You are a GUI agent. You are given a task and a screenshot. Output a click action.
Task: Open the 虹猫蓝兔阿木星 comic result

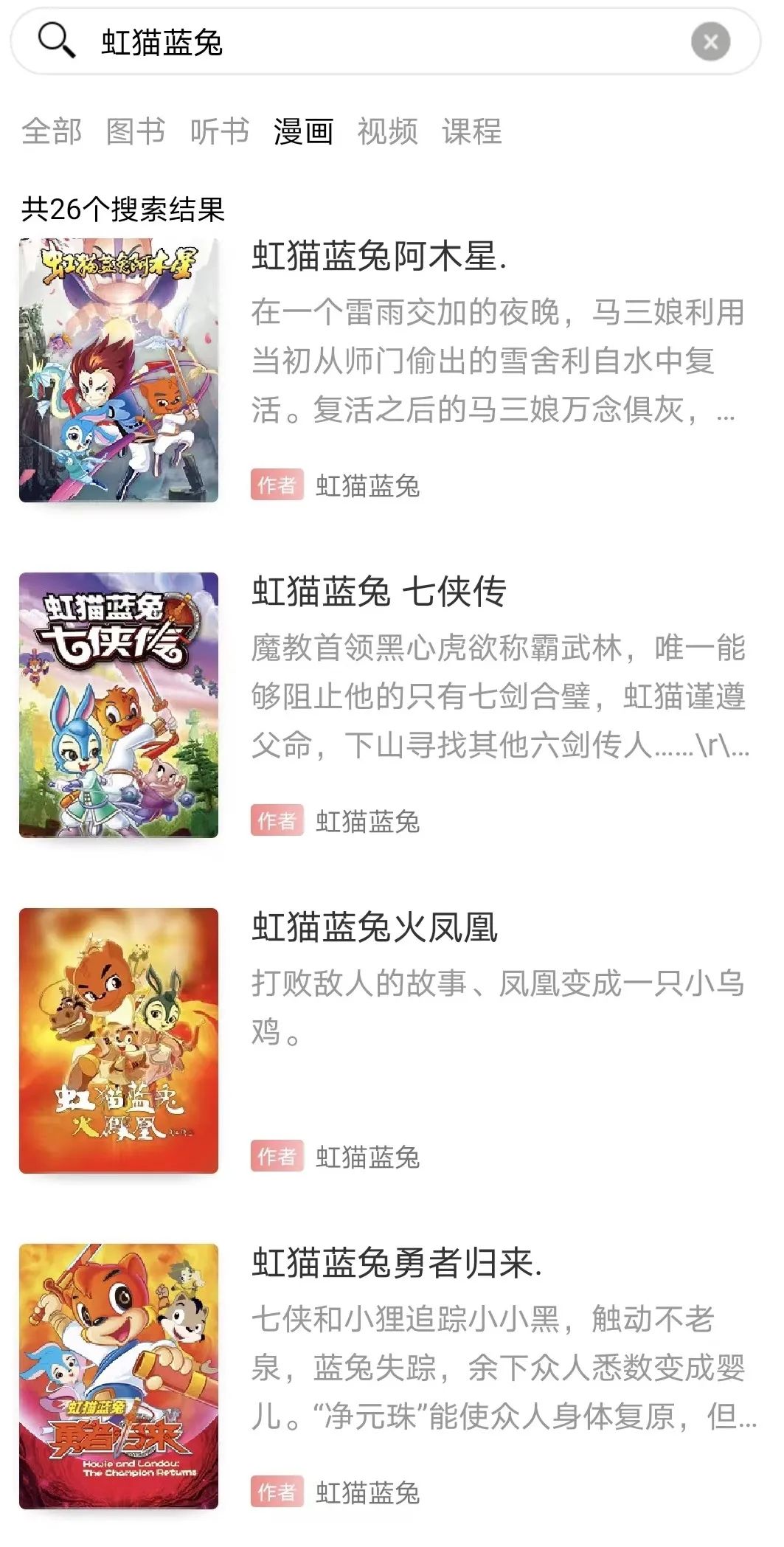point(379,257)
